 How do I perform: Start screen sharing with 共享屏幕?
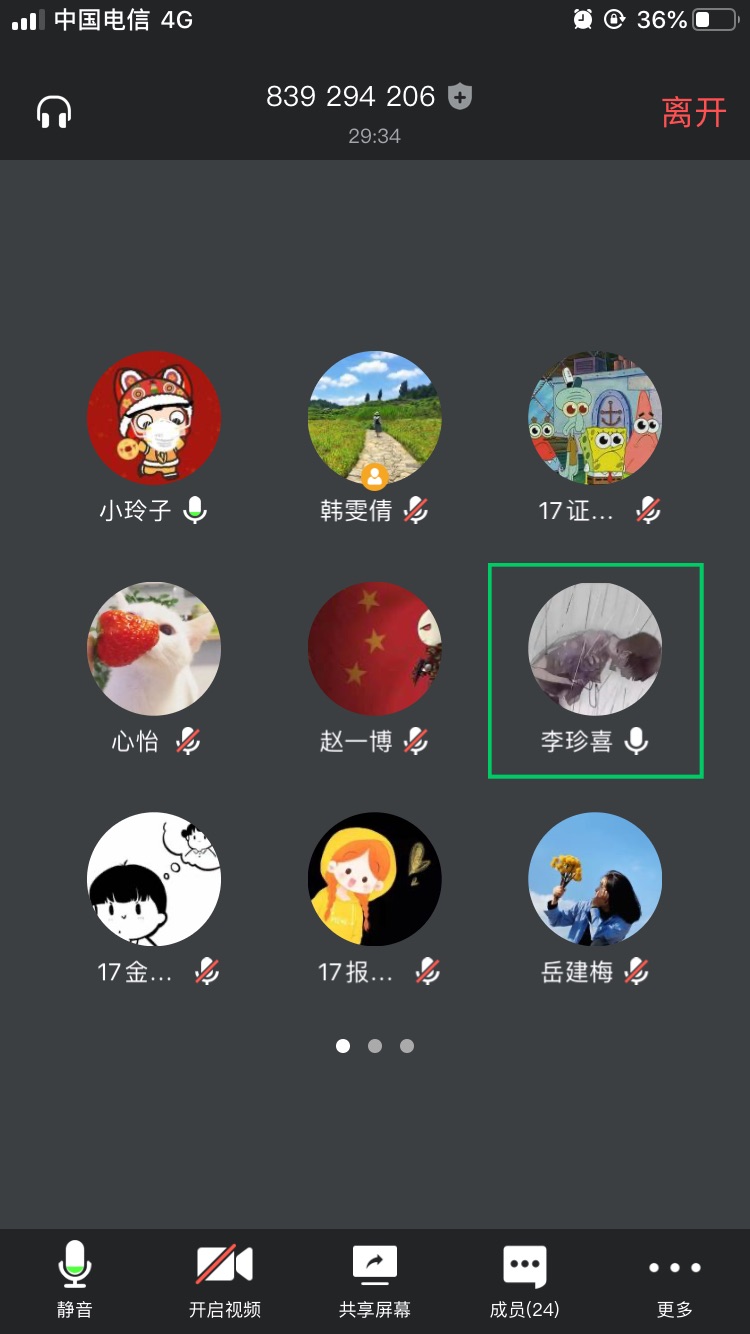374,1279
